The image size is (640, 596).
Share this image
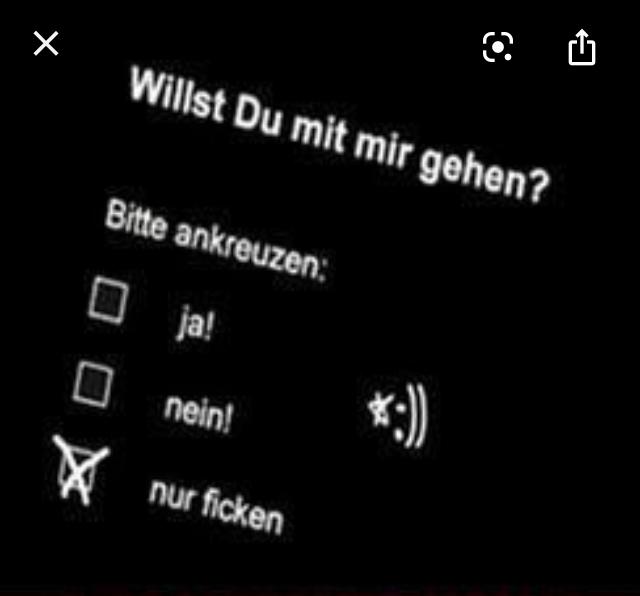coord(581,46)
